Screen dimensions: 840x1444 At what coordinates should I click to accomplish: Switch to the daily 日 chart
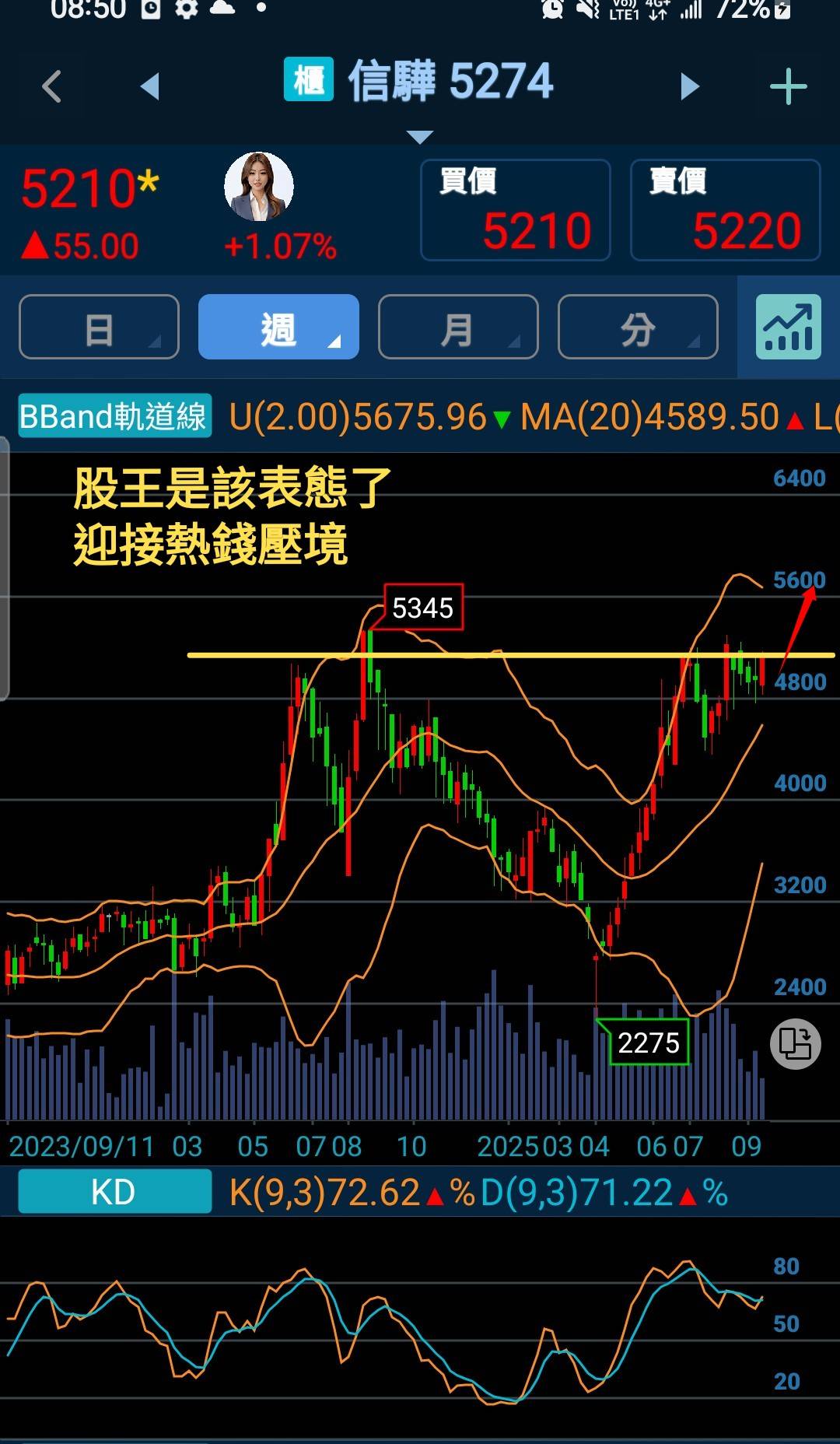(99, 327)
